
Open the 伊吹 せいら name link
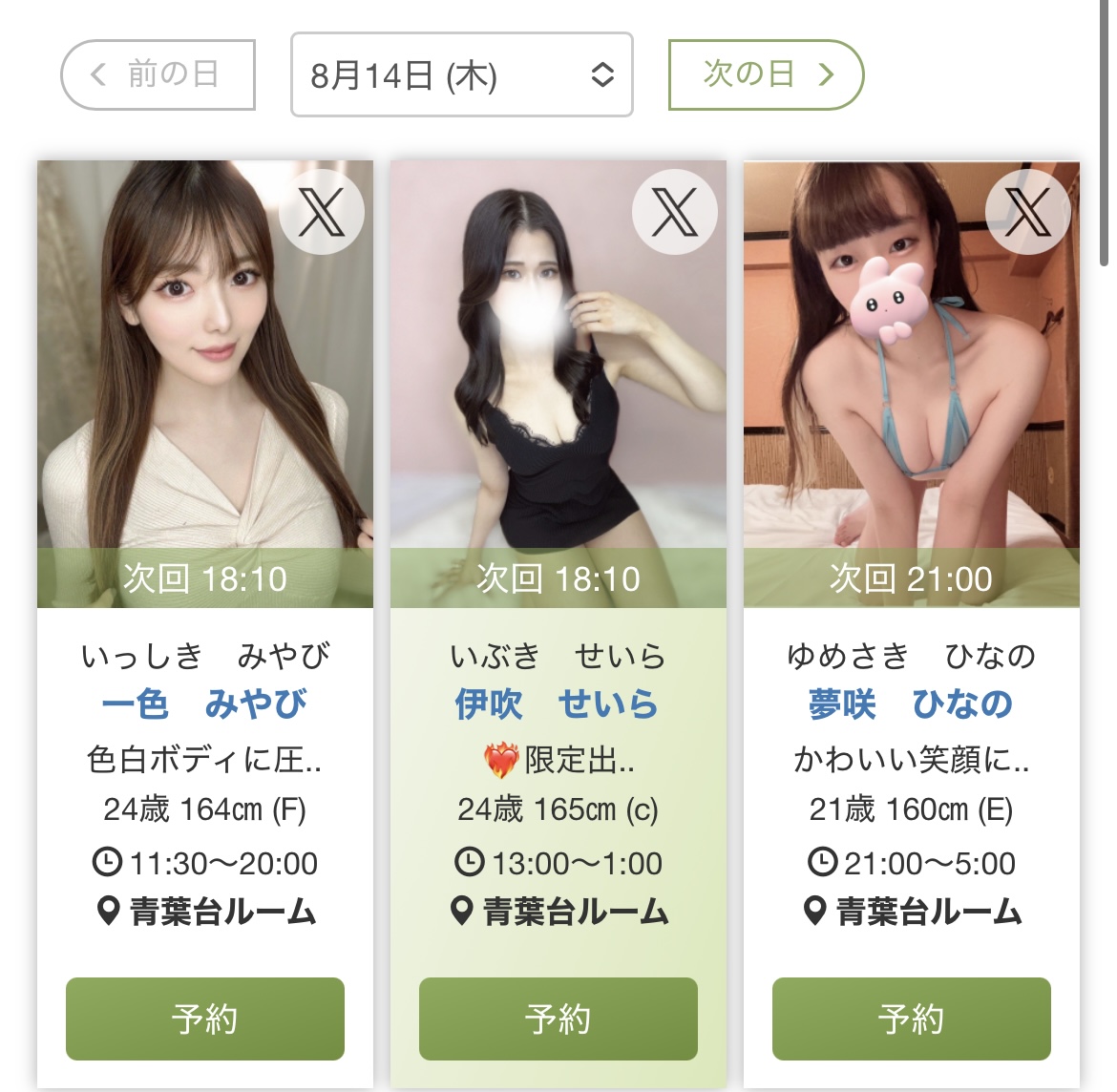click(x=558, y=704)
